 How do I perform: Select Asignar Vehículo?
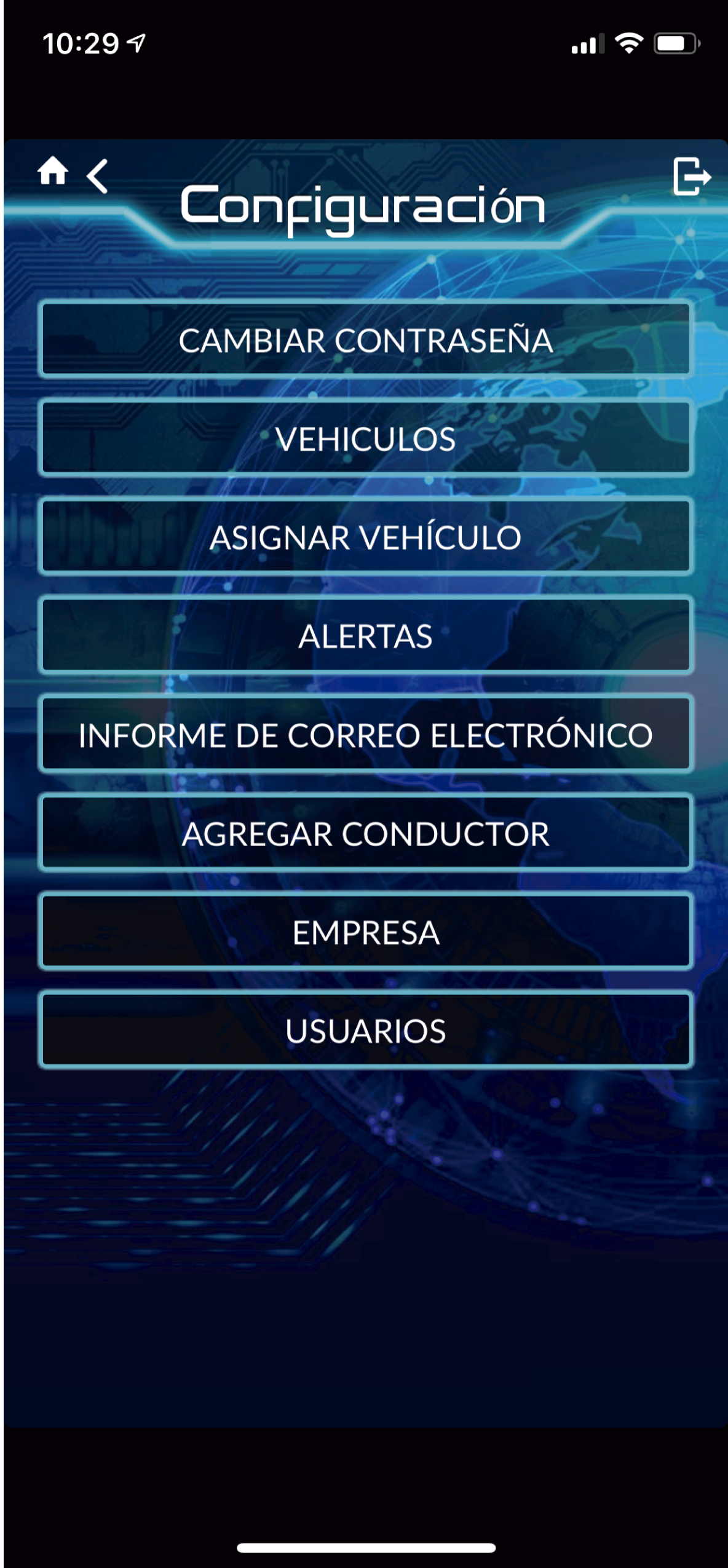point(366,537)
